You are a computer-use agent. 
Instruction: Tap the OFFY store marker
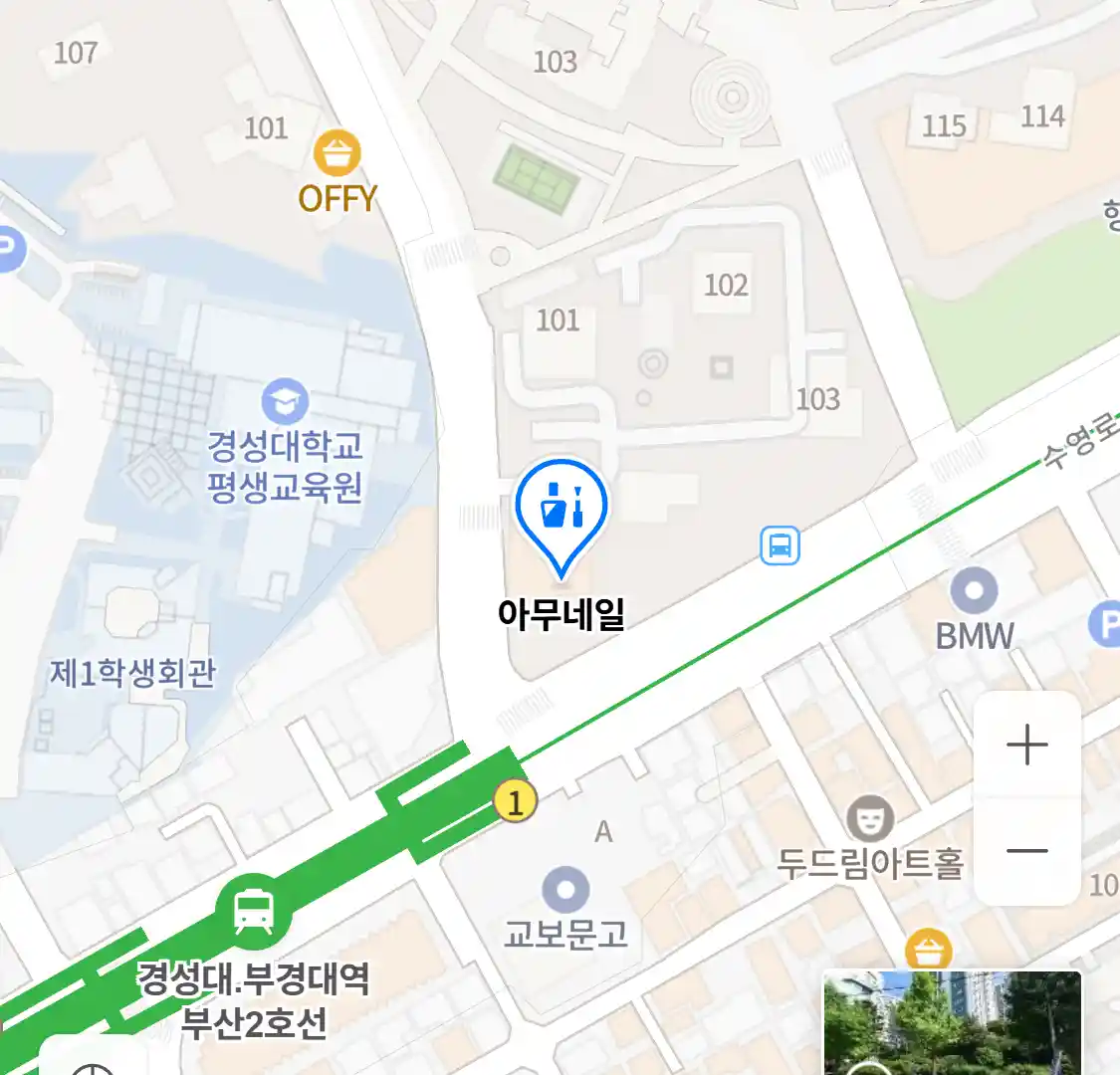[337, 154]
